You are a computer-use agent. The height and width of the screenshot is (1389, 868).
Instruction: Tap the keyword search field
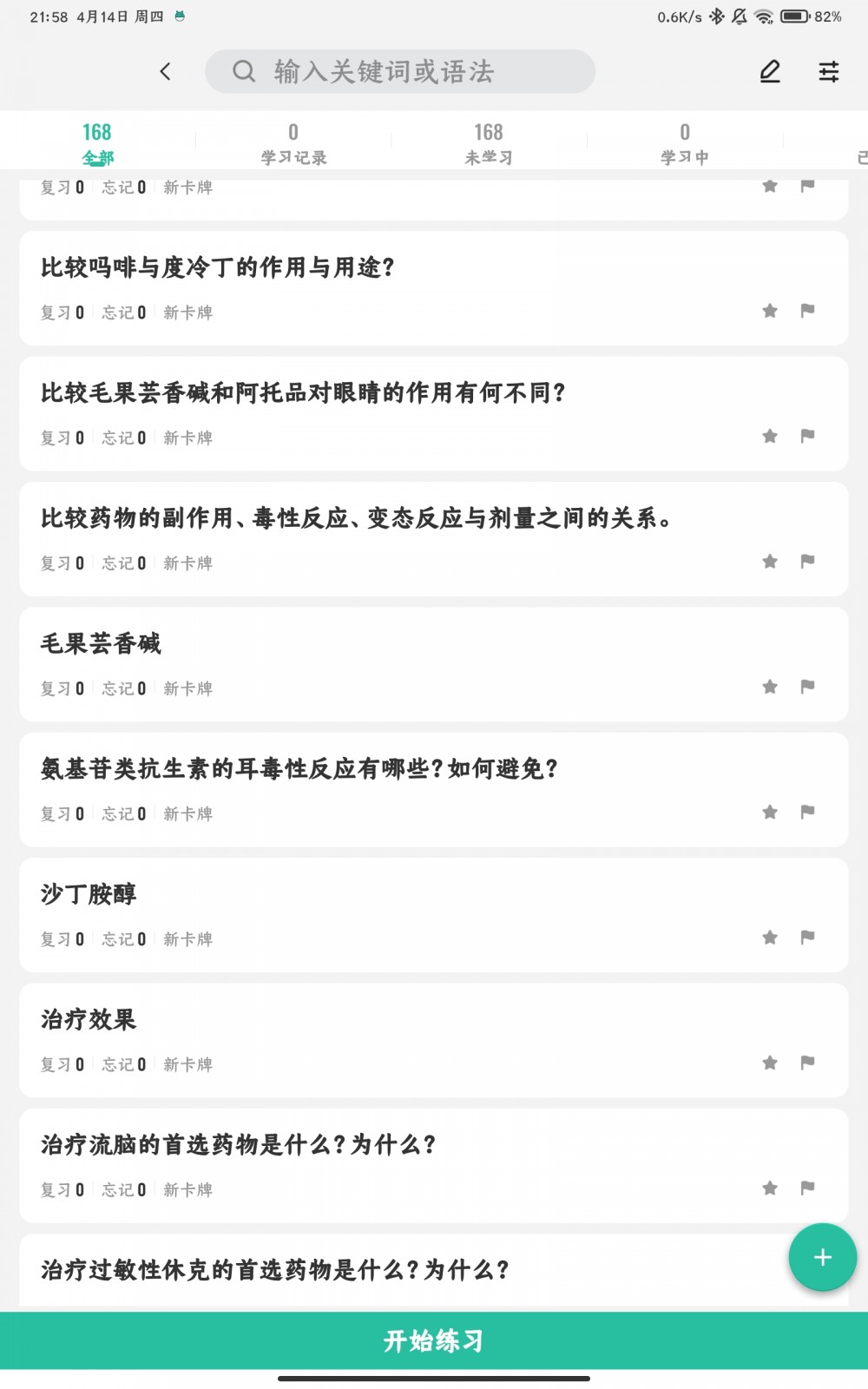(400, 71)
